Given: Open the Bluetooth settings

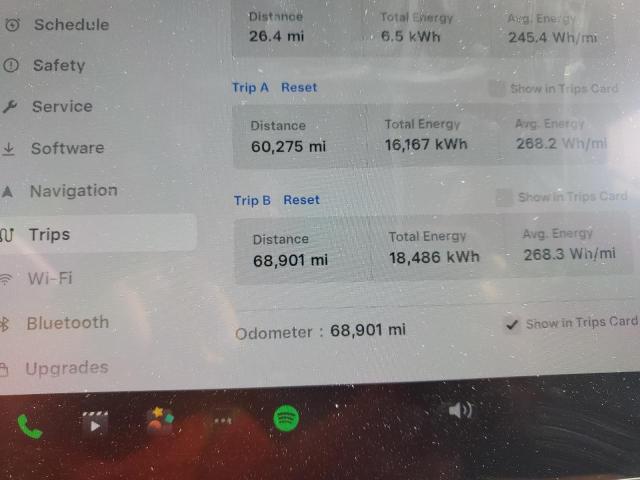Looking at the screenshot, I should 67,322.
